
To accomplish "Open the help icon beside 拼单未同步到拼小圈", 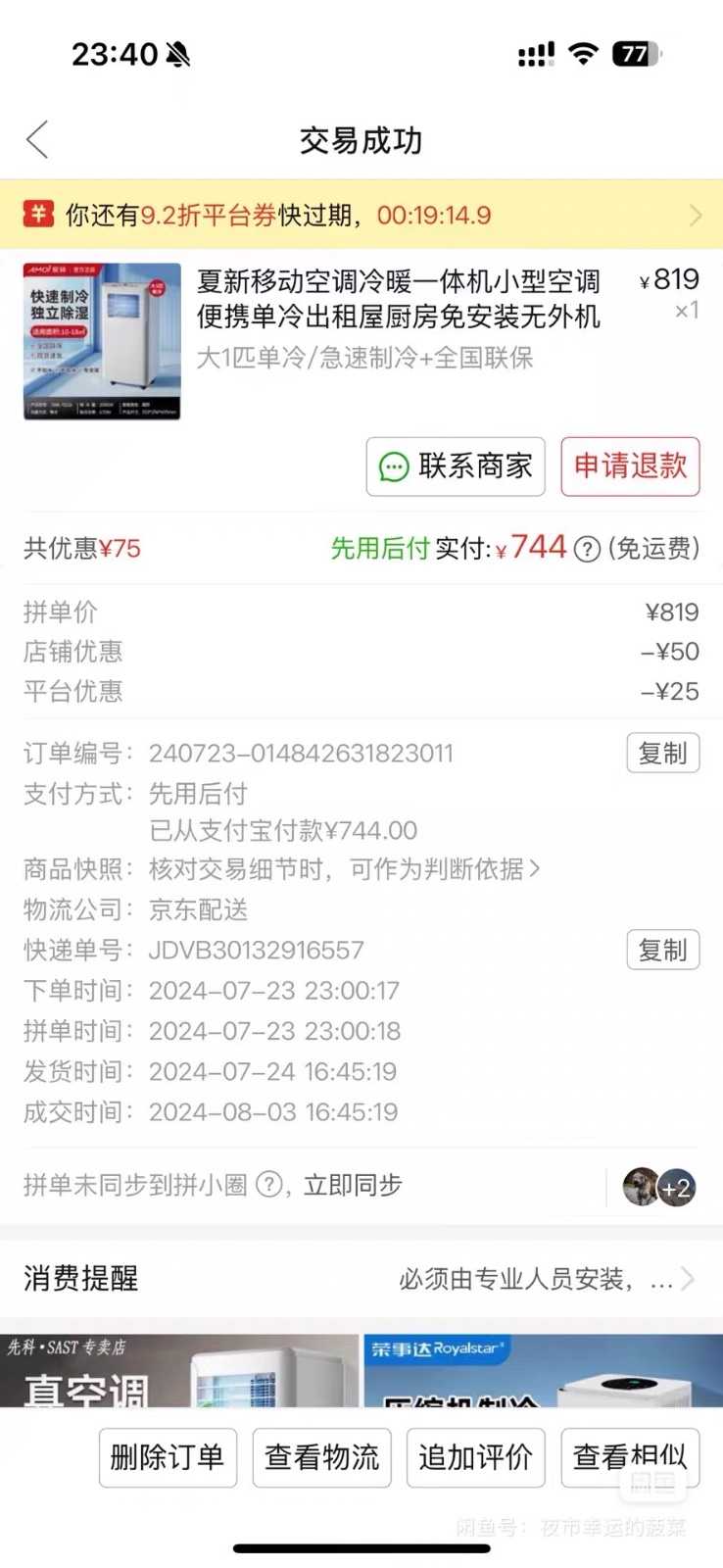I will (268, 1185).
